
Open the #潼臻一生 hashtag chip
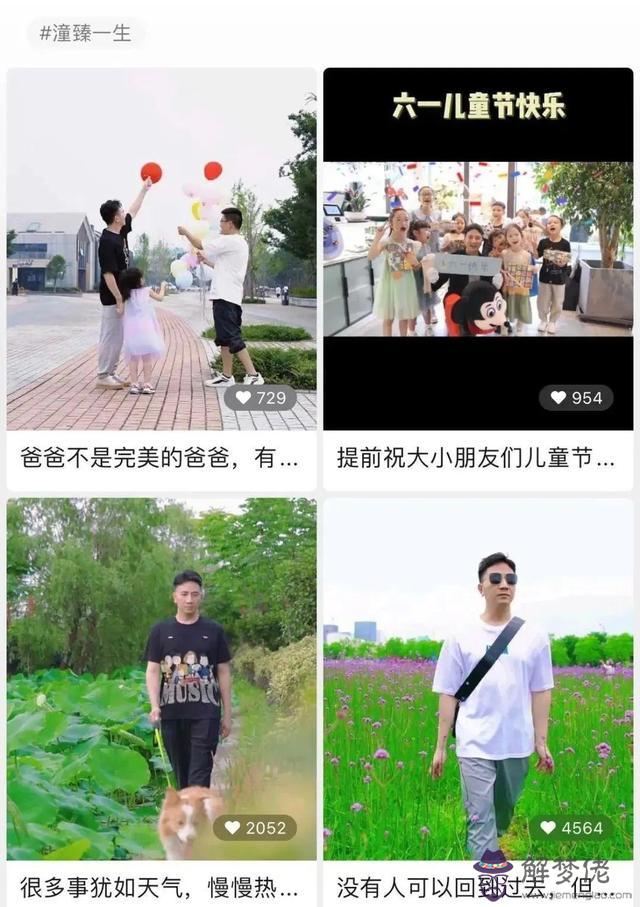click(x=85, y=33)
